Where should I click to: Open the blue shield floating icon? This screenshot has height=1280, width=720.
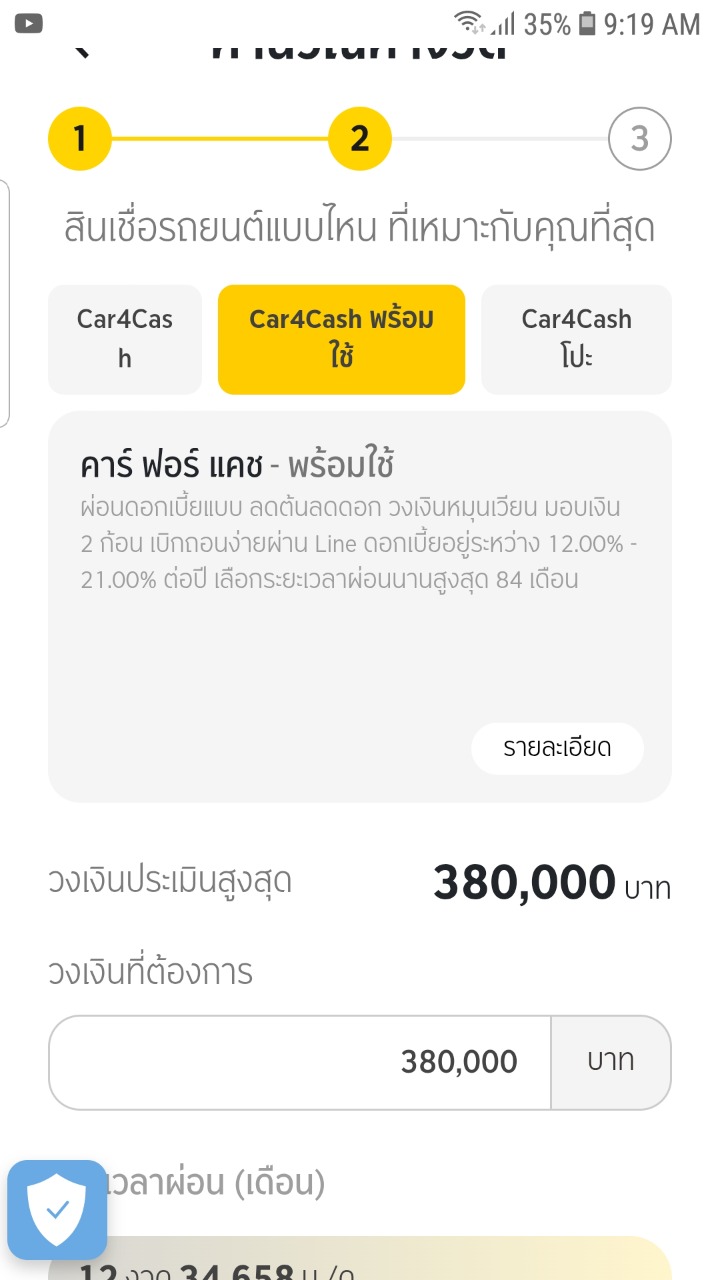click(x=57, y=1209)
